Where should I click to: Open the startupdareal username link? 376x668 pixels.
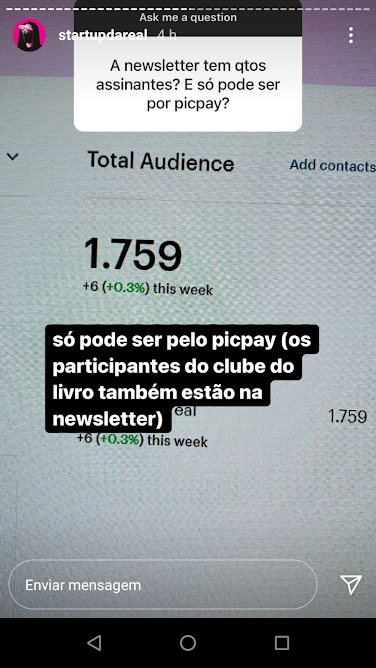[103, 35]
